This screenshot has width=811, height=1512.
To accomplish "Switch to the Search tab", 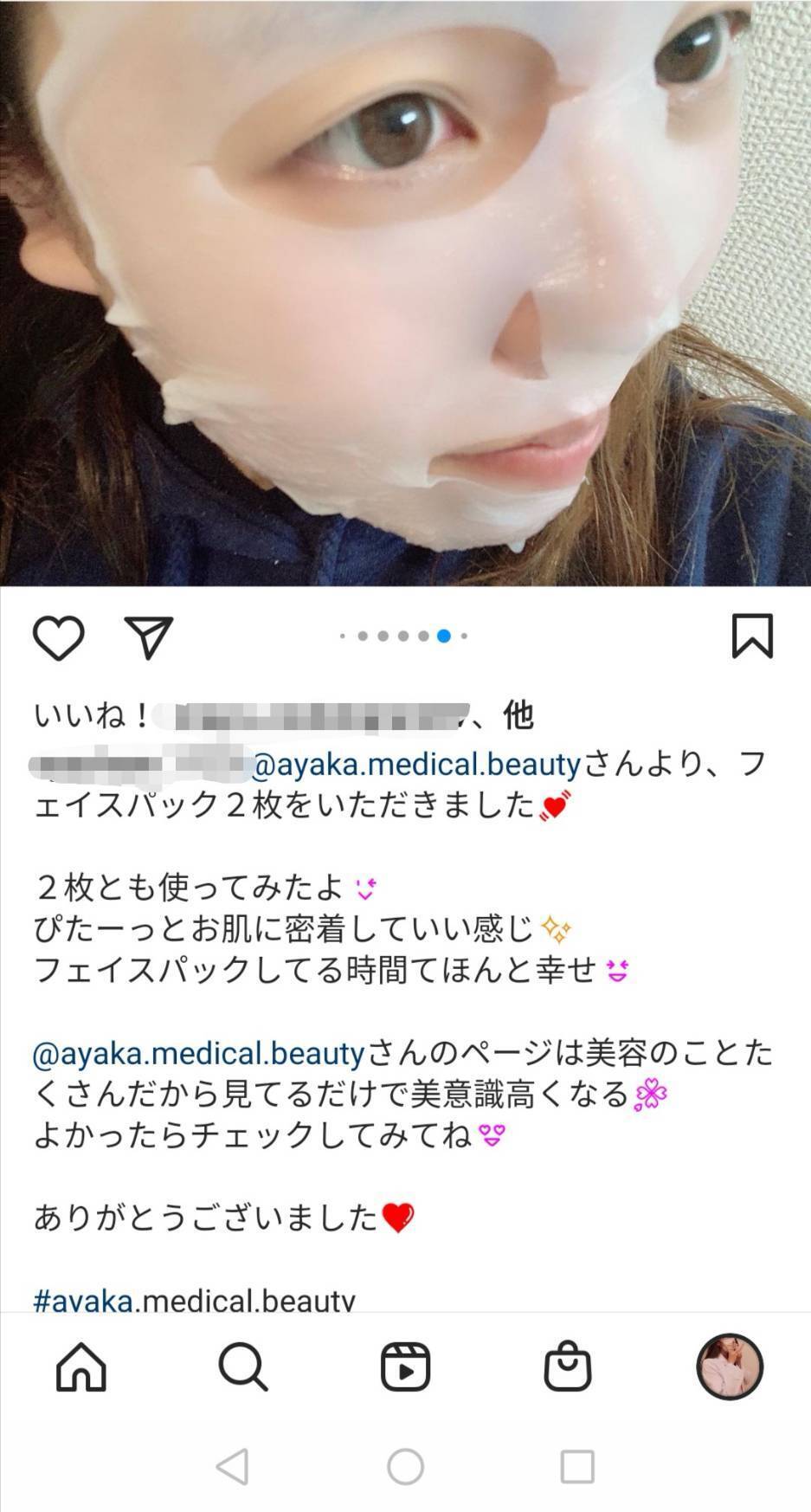I will [x=243, y=1367].
